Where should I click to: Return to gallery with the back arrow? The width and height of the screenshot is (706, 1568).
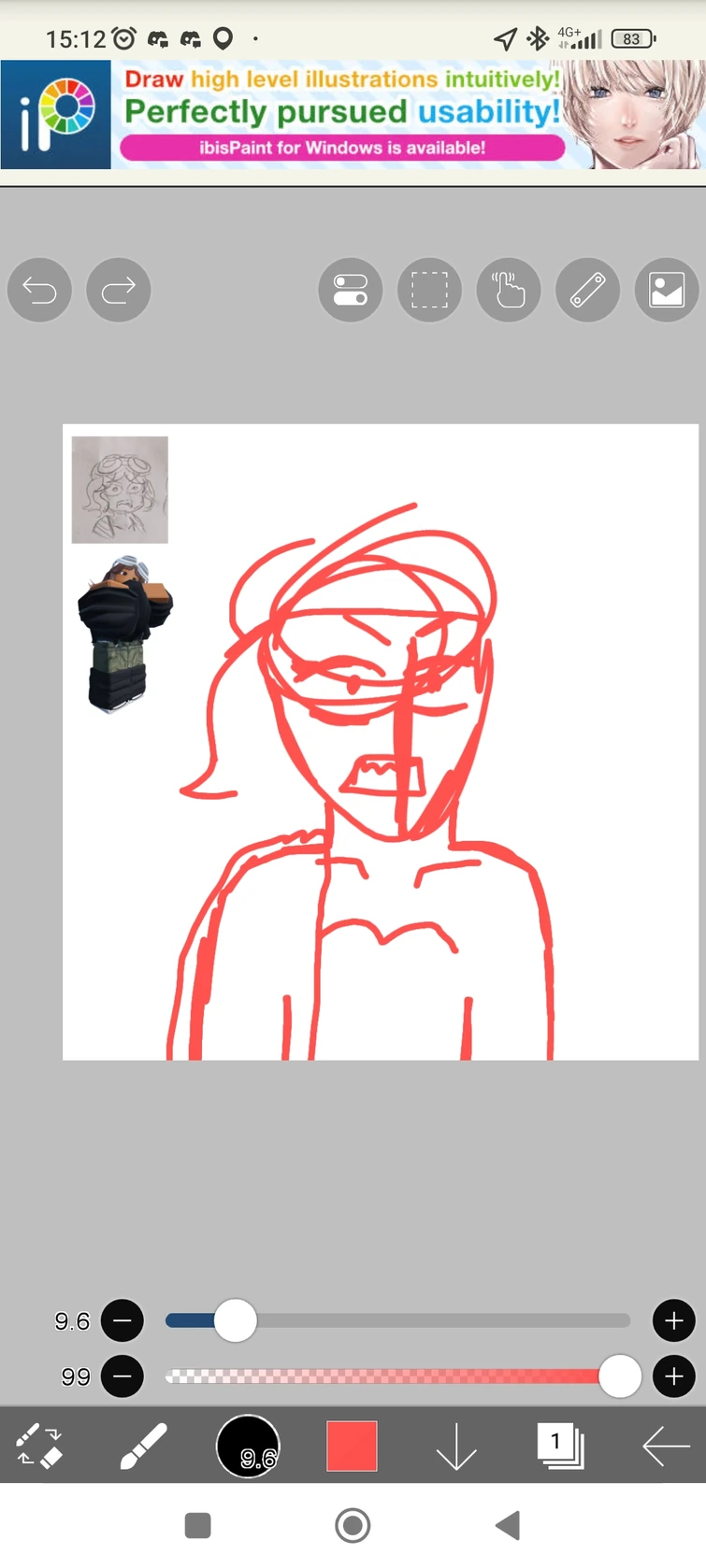pyautogui.click(x=666, y=1446)
